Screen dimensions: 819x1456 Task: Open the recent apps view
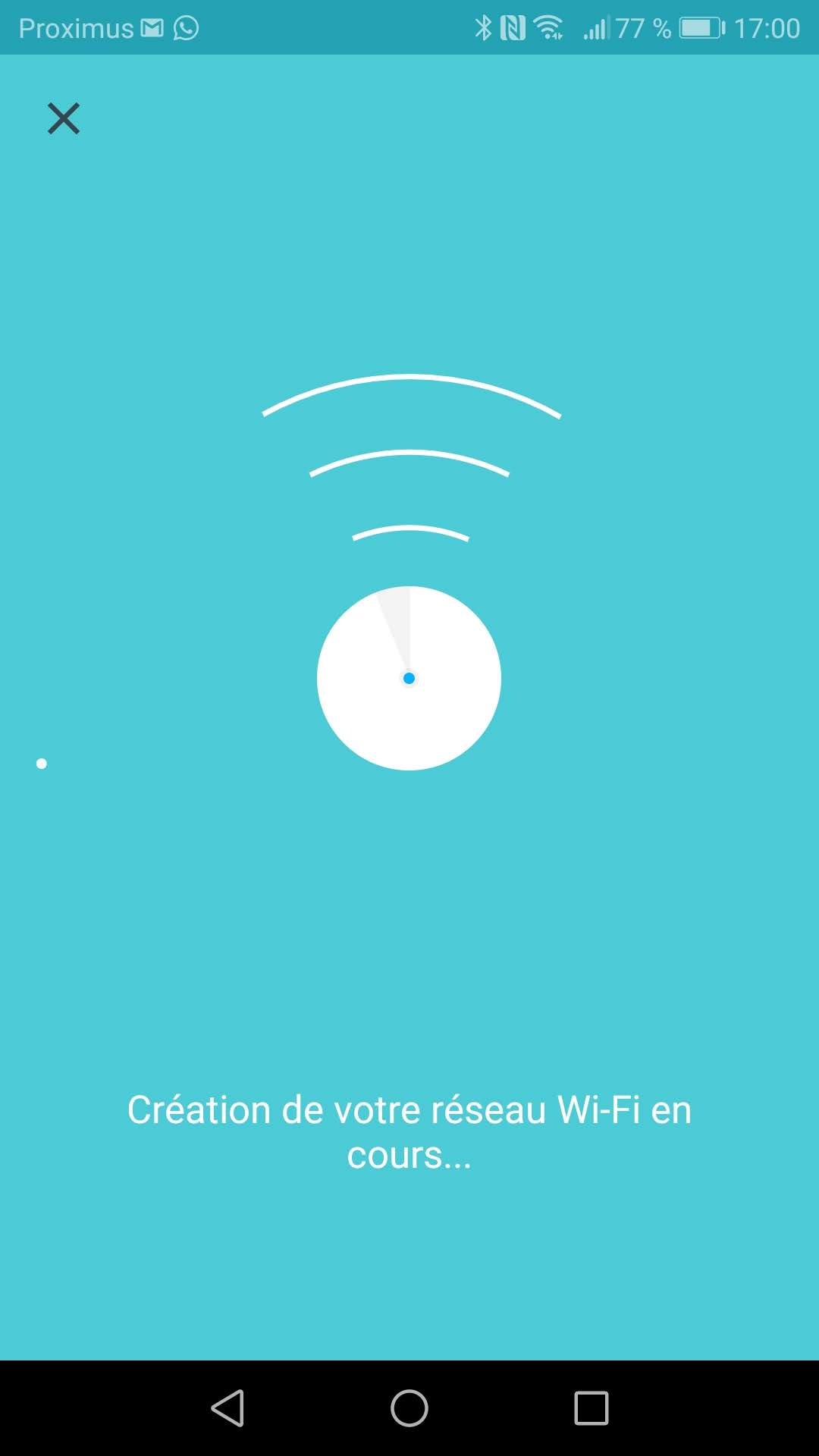pos(591,1408)
